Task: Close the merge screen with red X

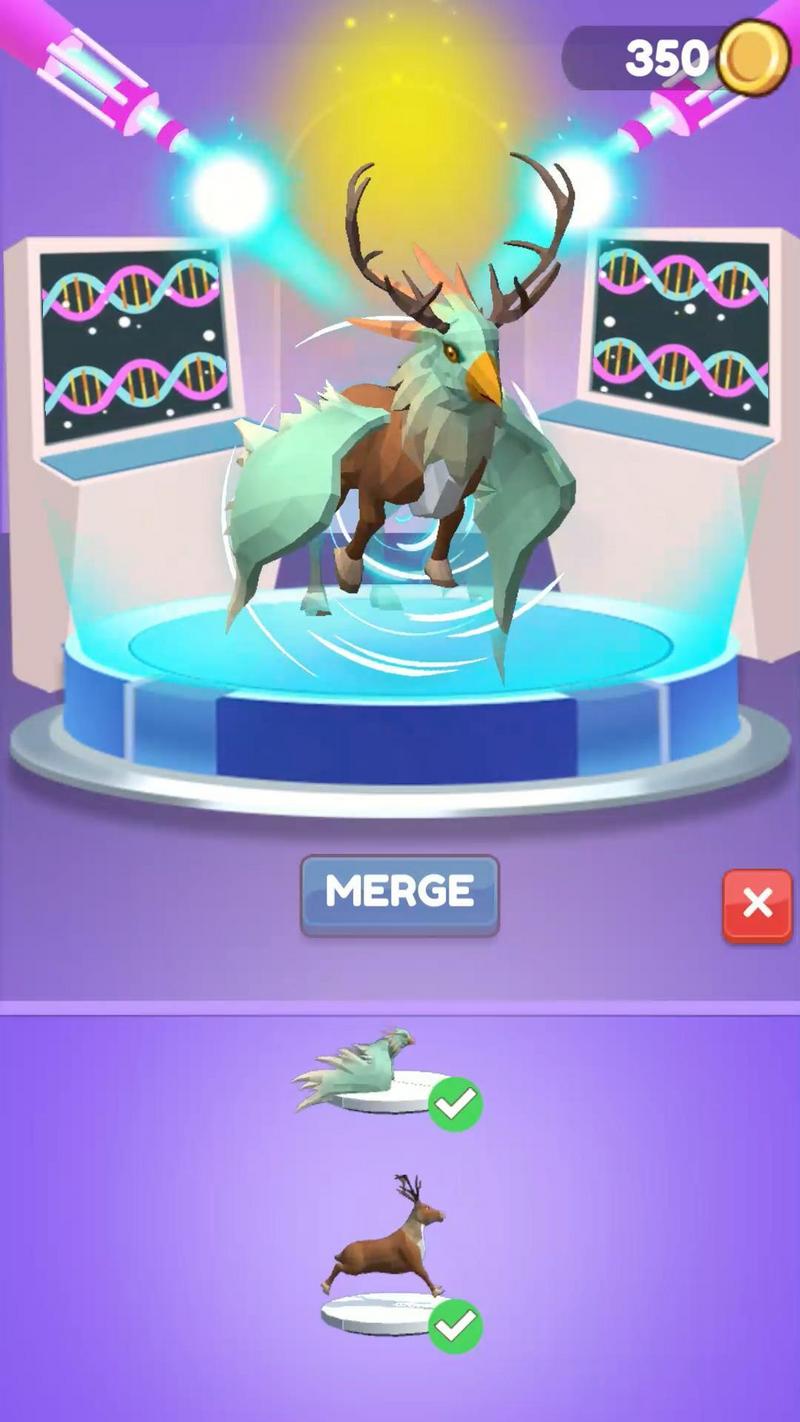Action: (x=757, y=905)
